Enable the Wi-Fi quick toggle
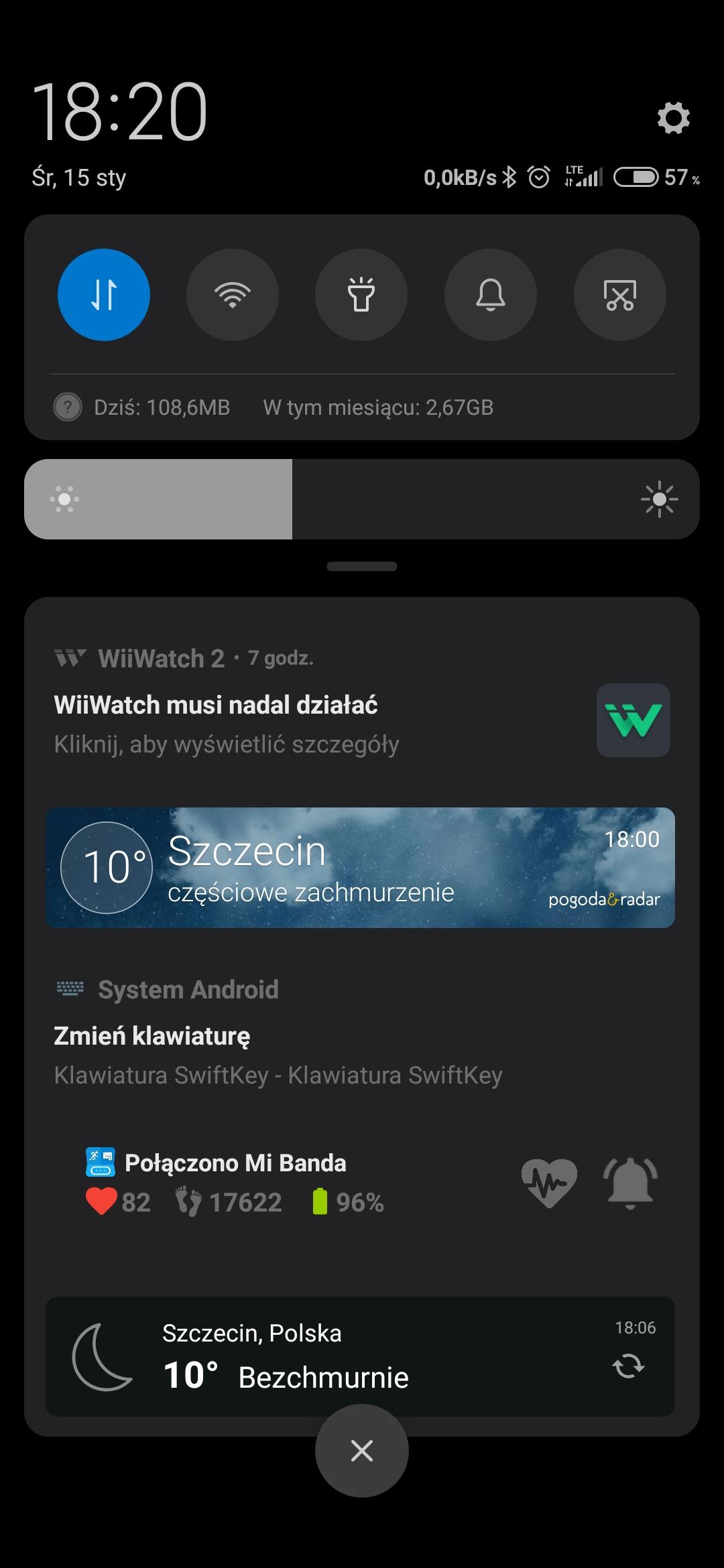This screenshot has width=724, height=1568. tap(233, 295)
